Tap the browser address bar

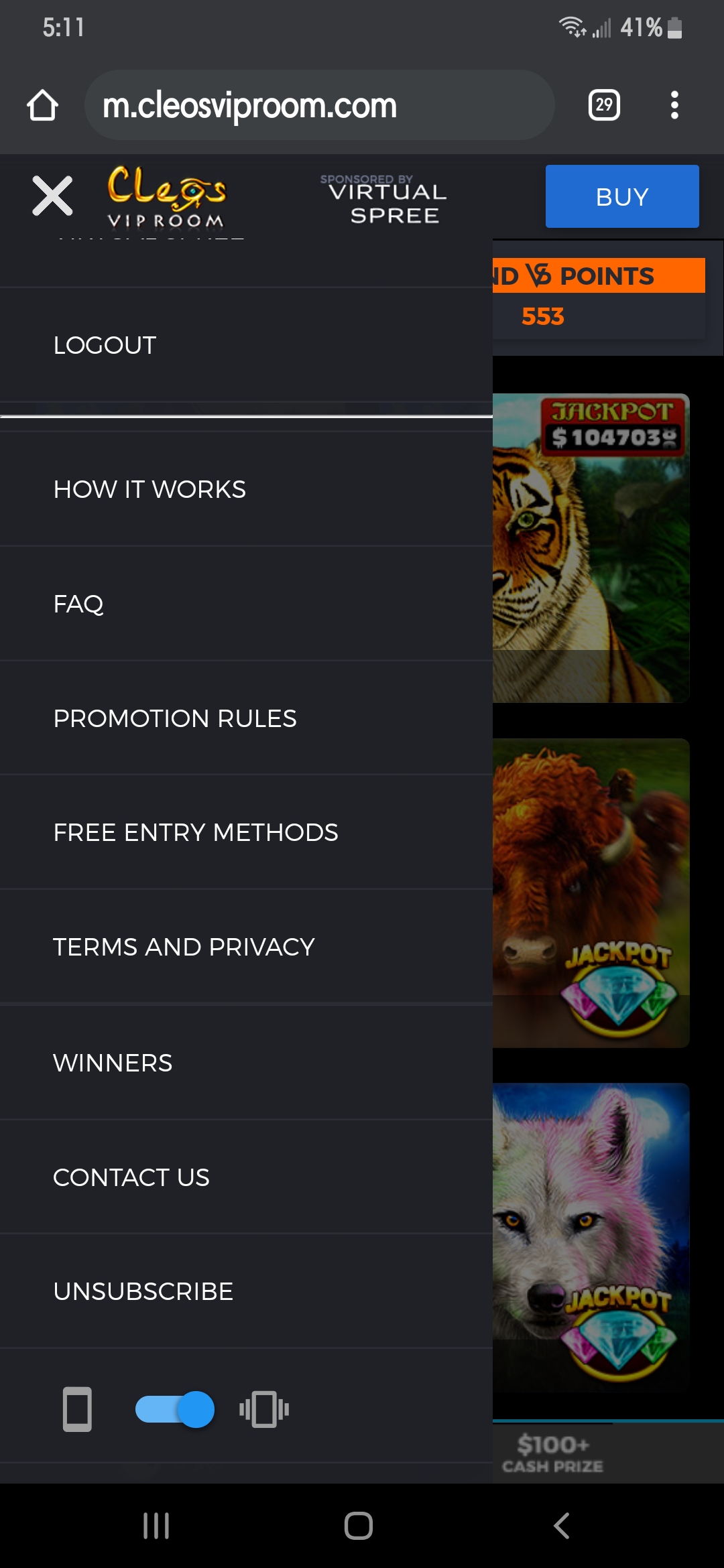319,105
